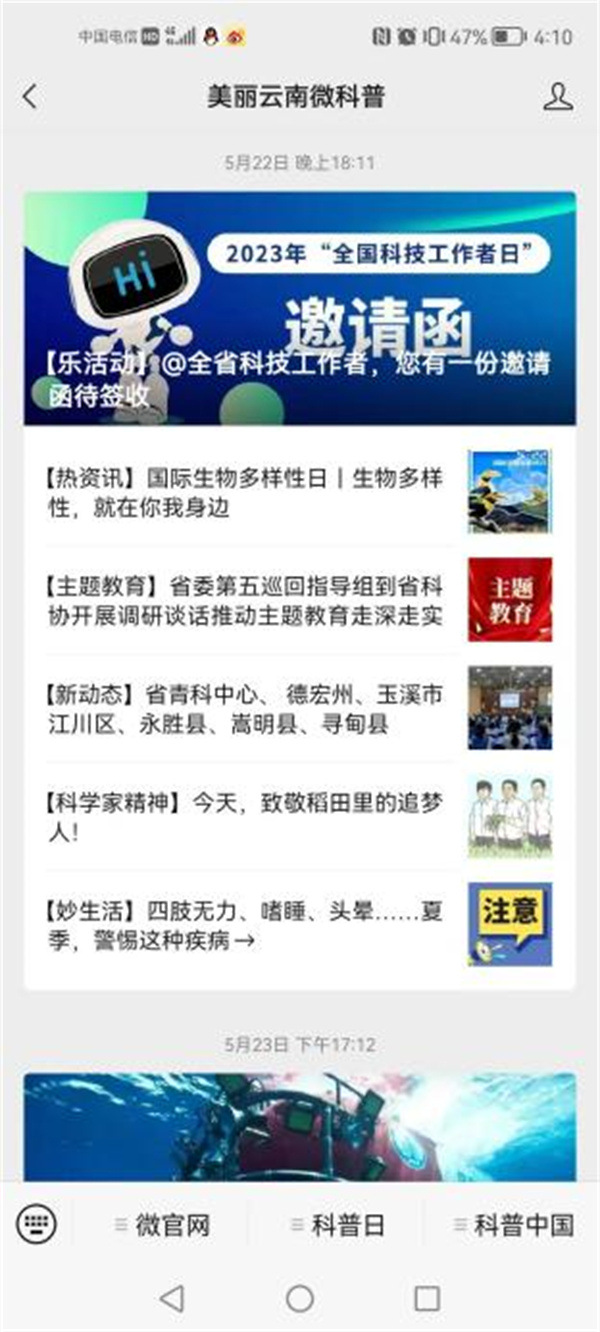This screenshot has width=600, height=1332.
Task: Open recent apps from navigation bar
Action: (x=427, y=1298)
